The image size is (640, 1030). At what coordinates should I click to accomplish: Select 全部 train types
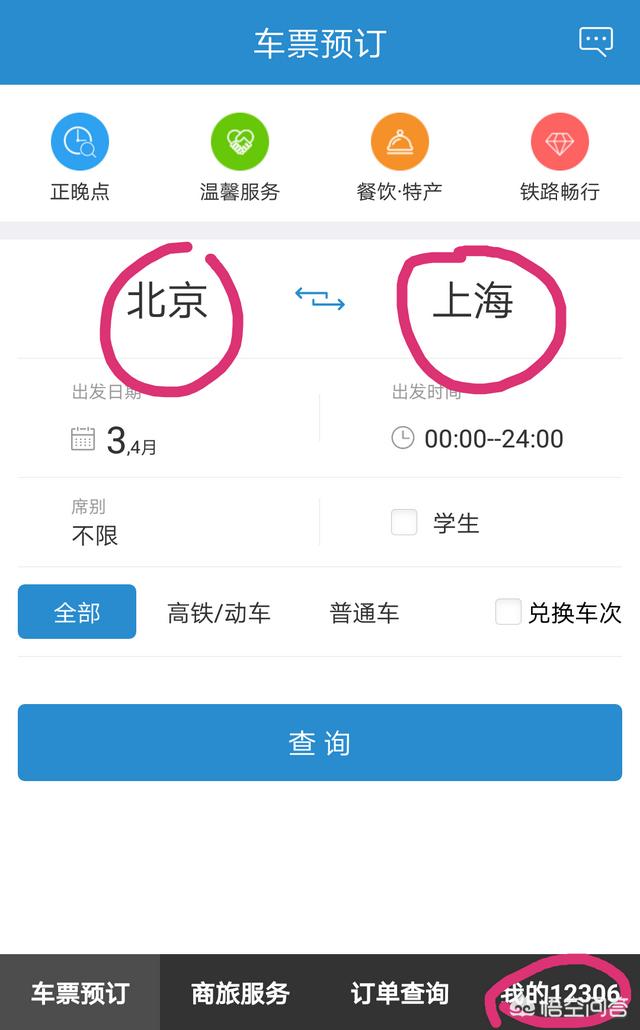pos(77,612)
